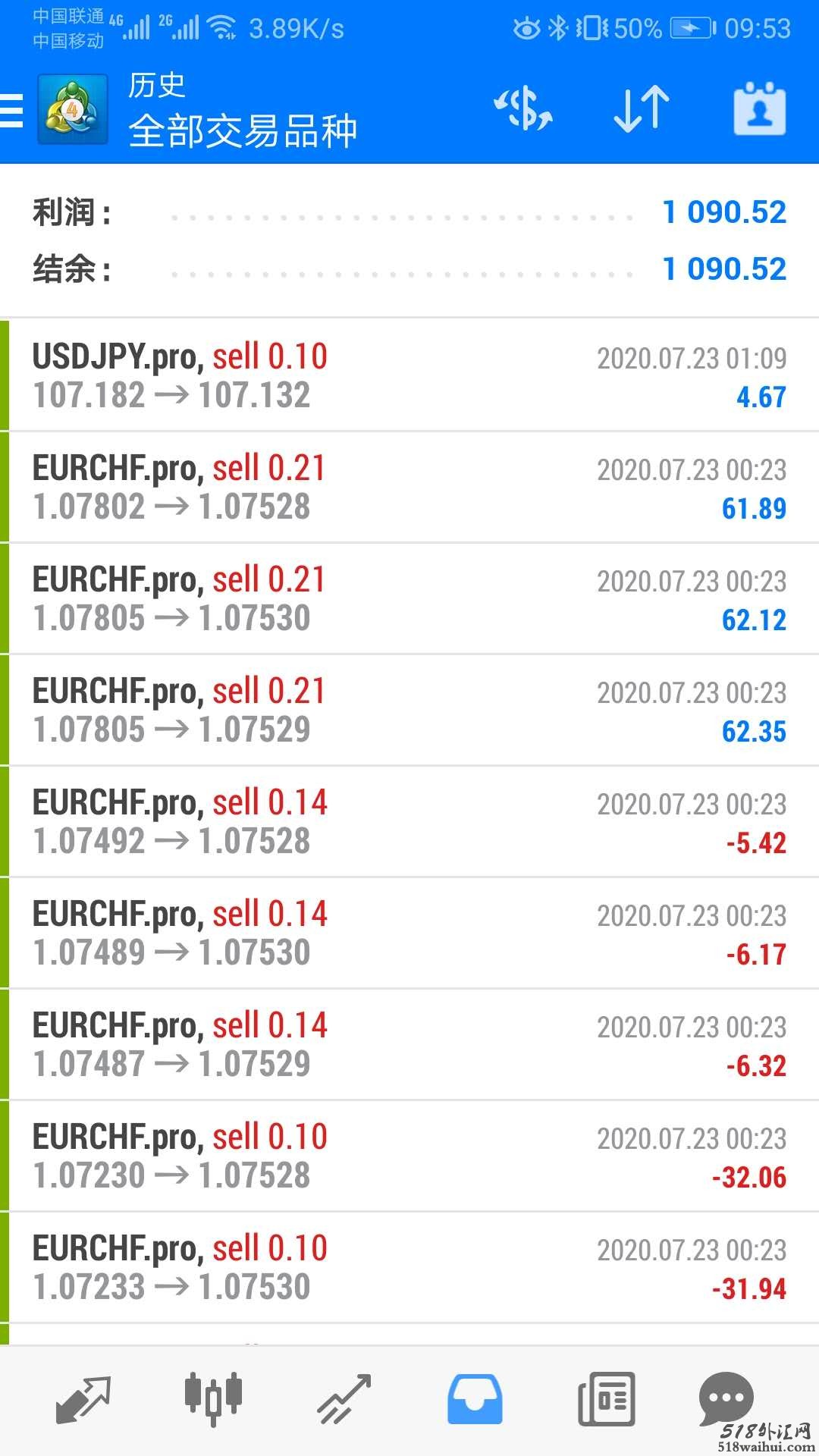Switch to the Quotes tab

[83, 1399]
